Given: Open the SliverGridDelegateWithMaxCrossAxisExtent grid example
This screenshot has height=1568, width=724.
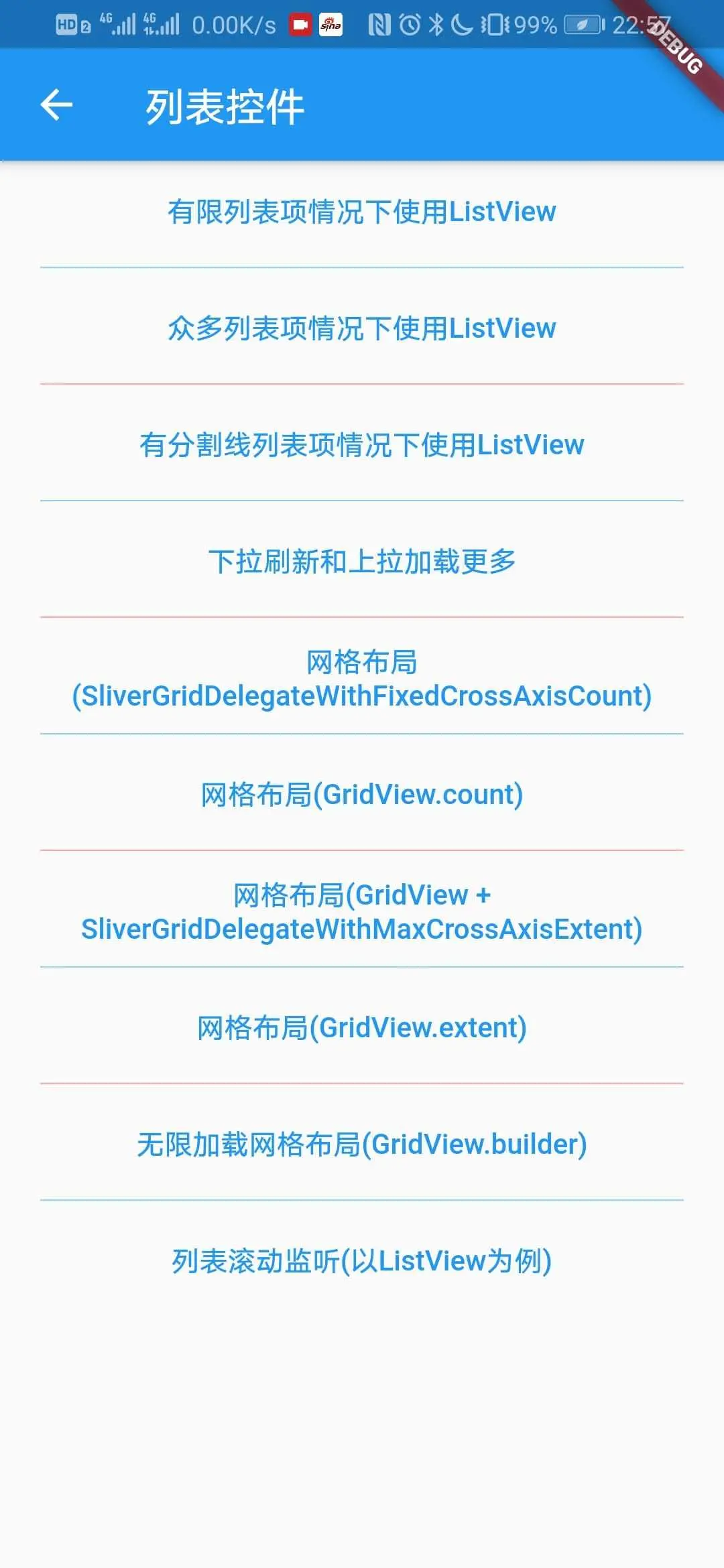Looking at the screenshot, I should click(362, 911).
